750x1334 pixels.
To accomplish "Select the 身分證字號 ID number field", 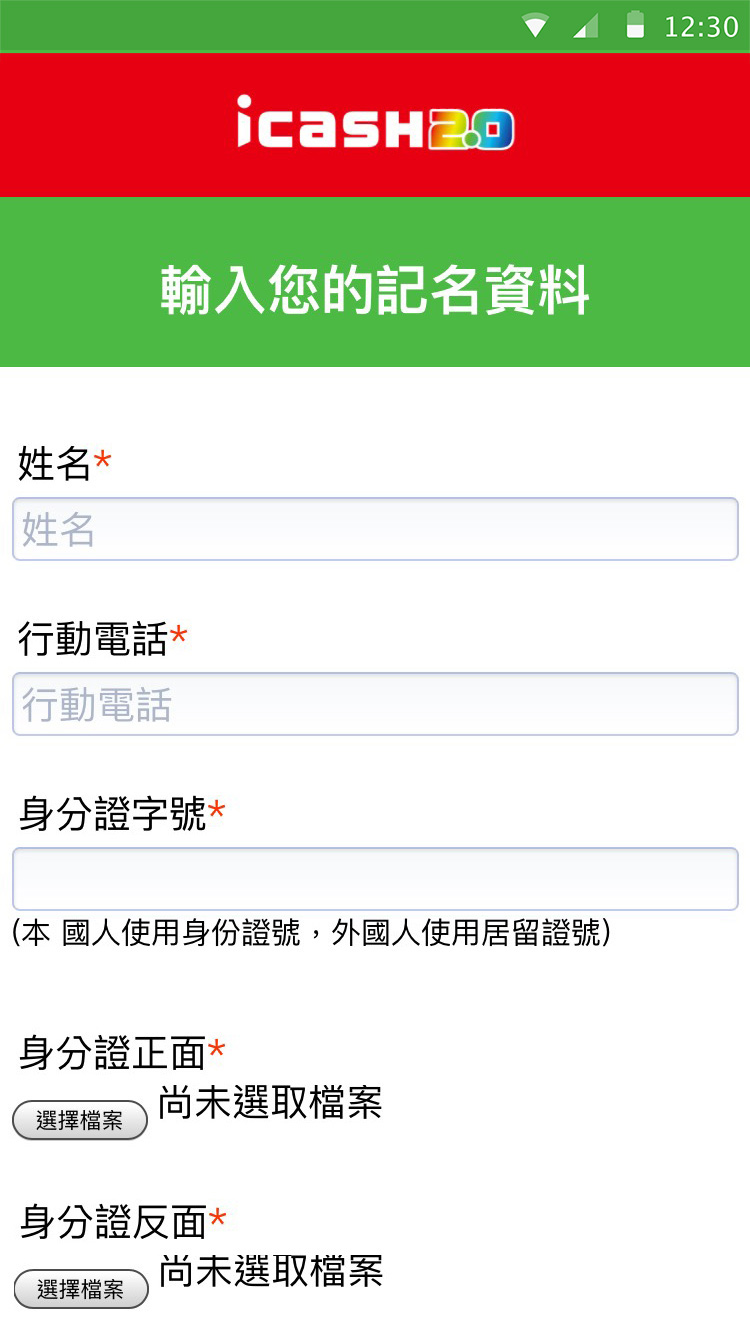I will coord(375,879).
